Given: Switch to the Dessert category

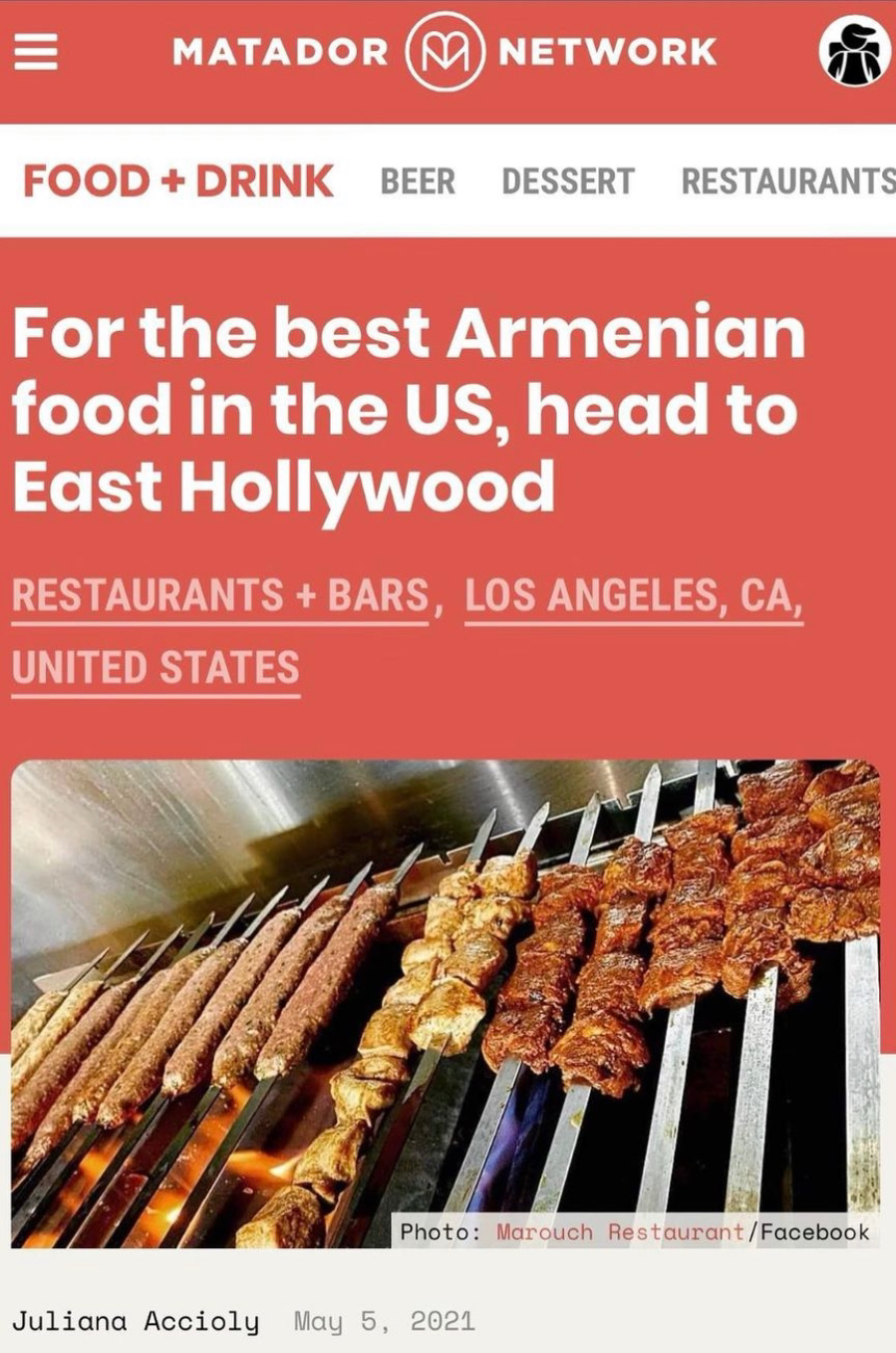Looking at the screenshot, I should tap(567, 181).
